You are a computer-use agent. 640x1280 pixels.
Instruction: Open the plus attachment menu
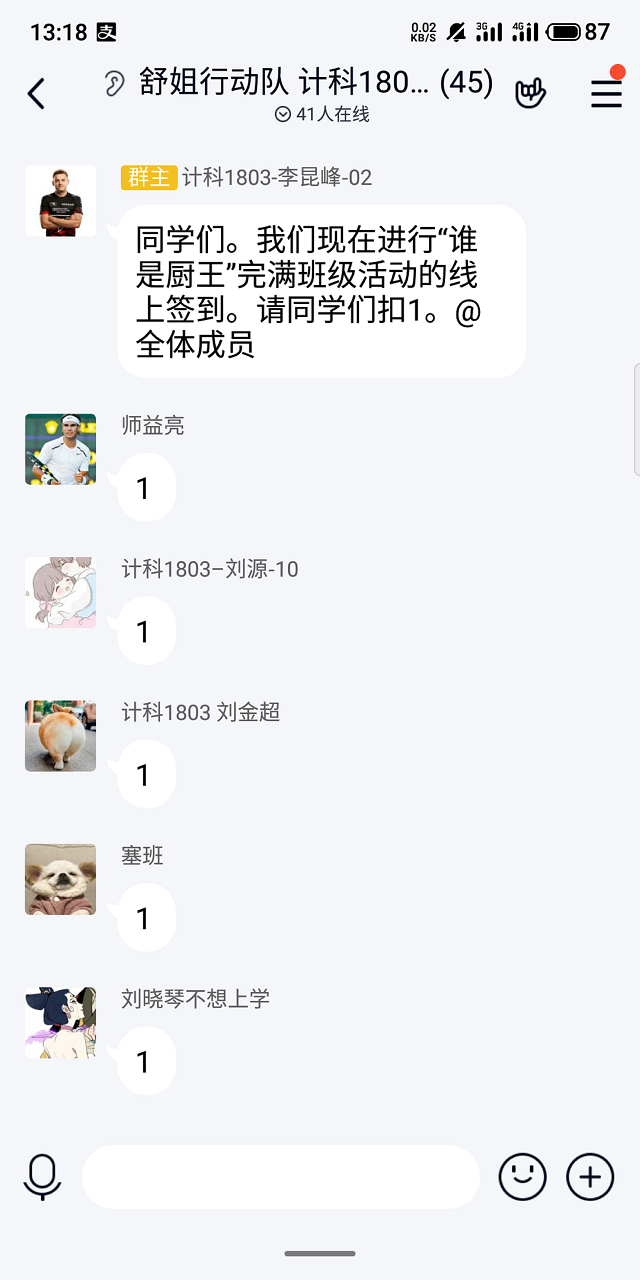tap(590, 1177)
